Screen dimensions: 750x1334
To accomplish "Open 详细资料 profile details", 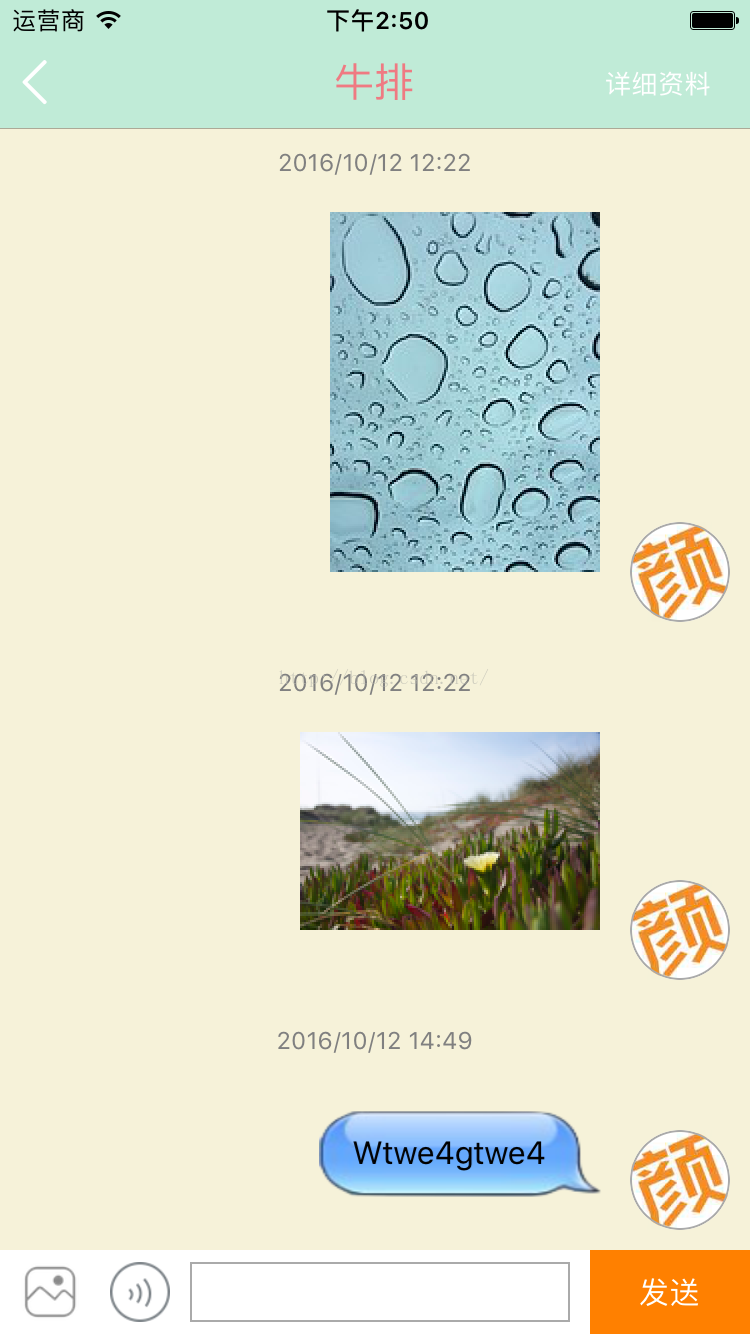I will (x=657, y=84).
